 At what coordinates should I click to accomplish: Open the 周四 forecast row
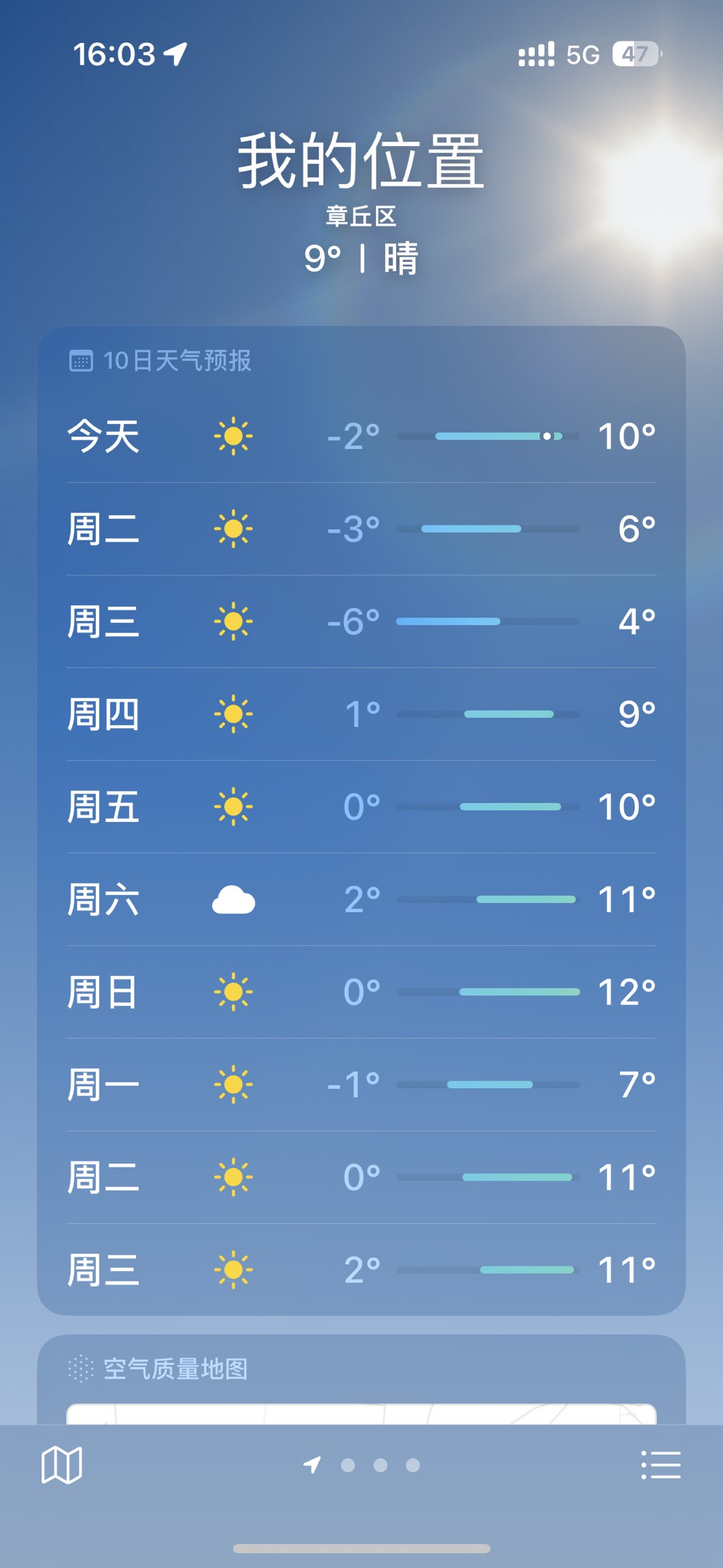click(x=361, y=714)
